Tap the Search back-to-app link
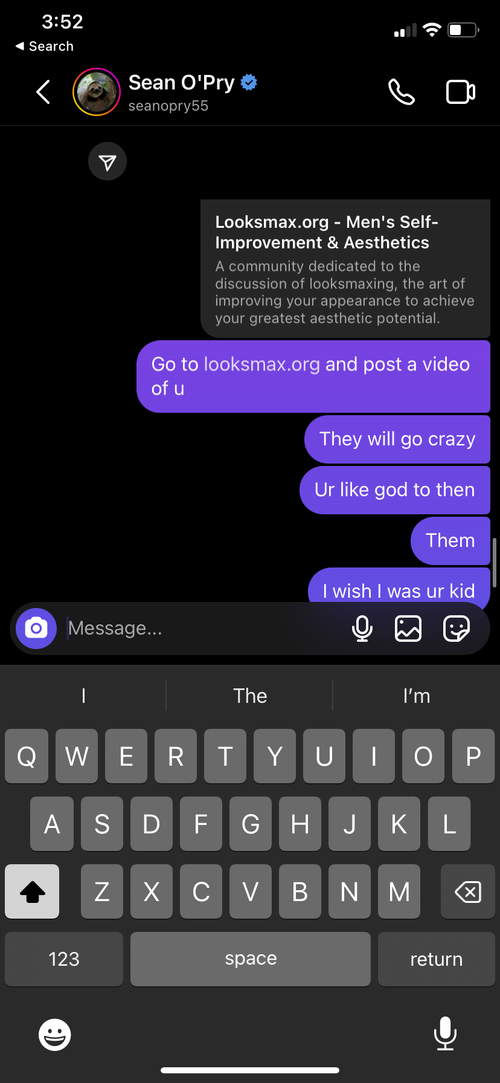The height and width of the screenshot is (1083, 500). tap(44, 46)
